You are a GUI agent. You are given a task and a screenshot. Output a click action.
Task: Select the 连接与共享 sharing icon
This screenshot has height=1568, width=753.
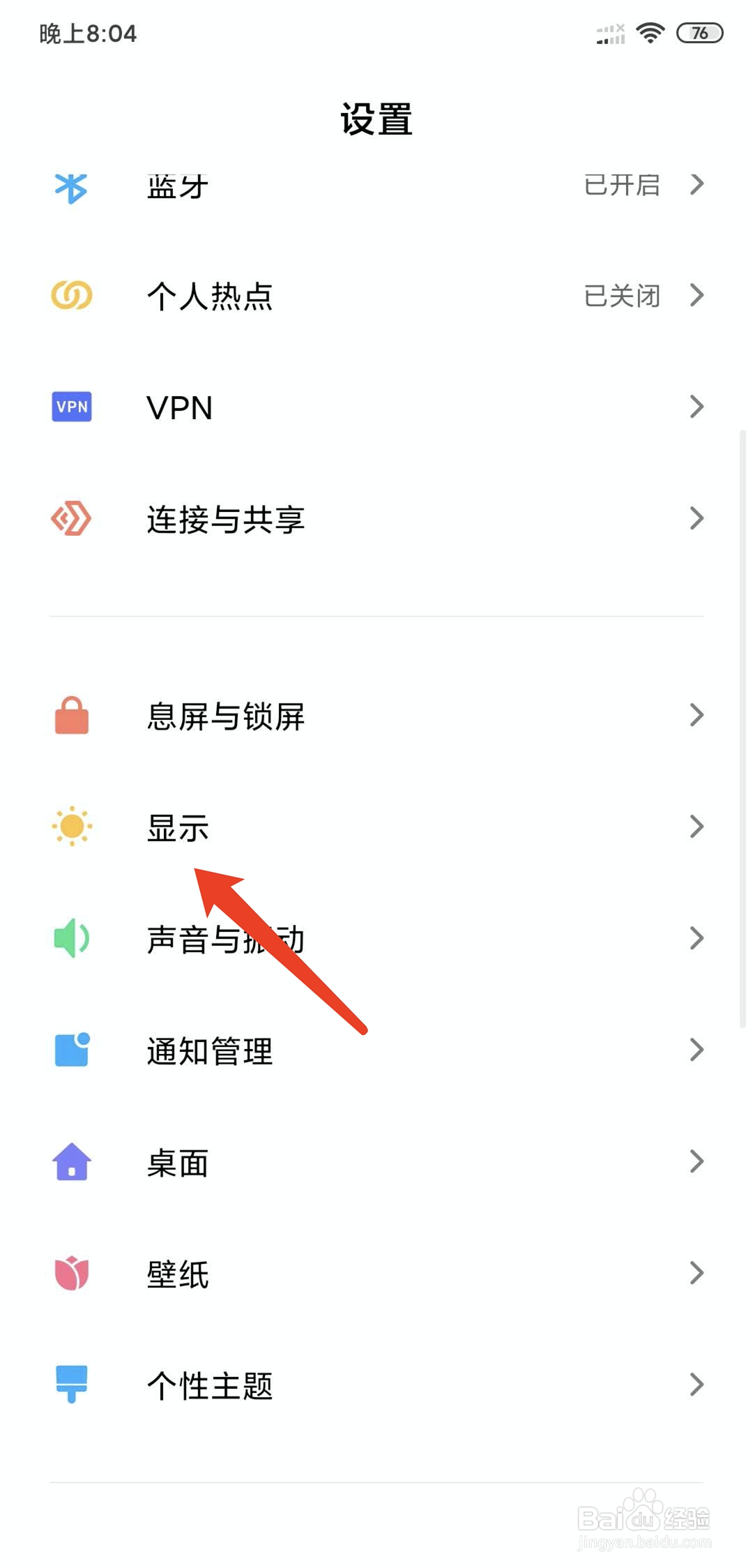70,518
